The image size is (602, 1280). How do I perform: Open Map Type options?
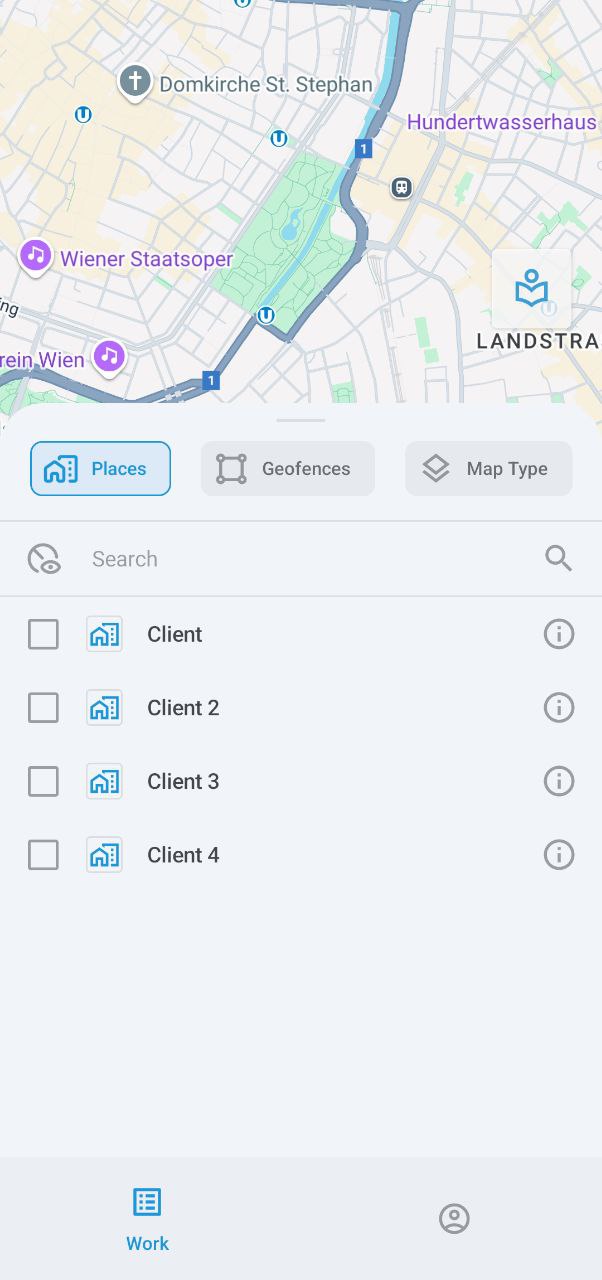point(488,469)
